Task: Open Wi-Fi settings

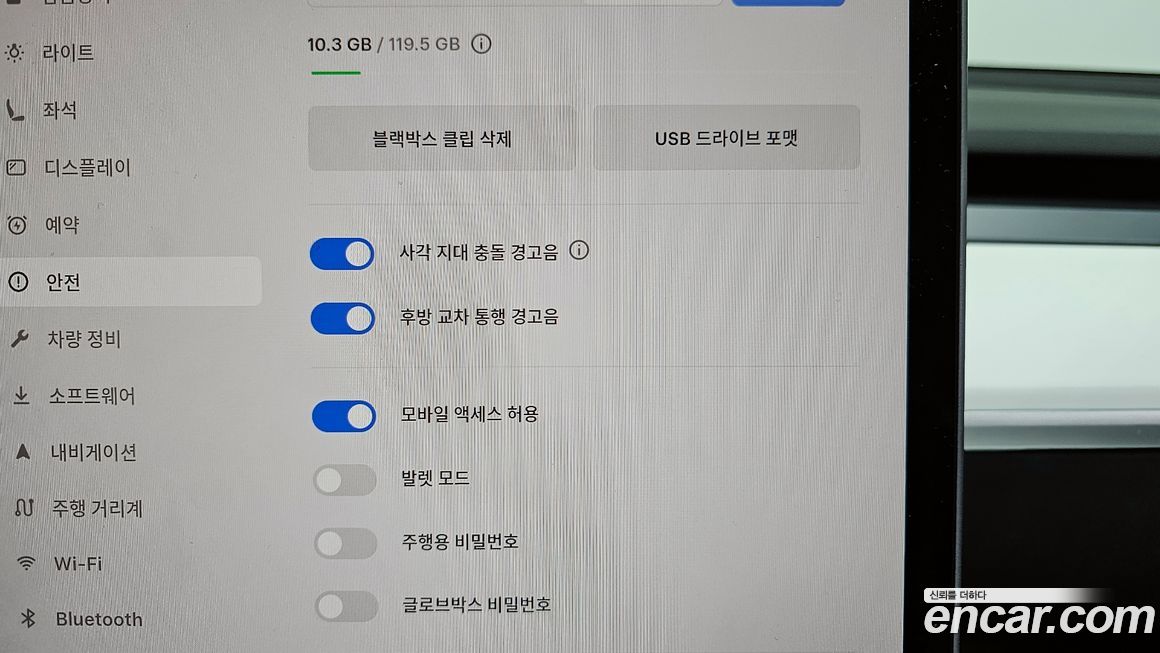Action: [77, 564]
